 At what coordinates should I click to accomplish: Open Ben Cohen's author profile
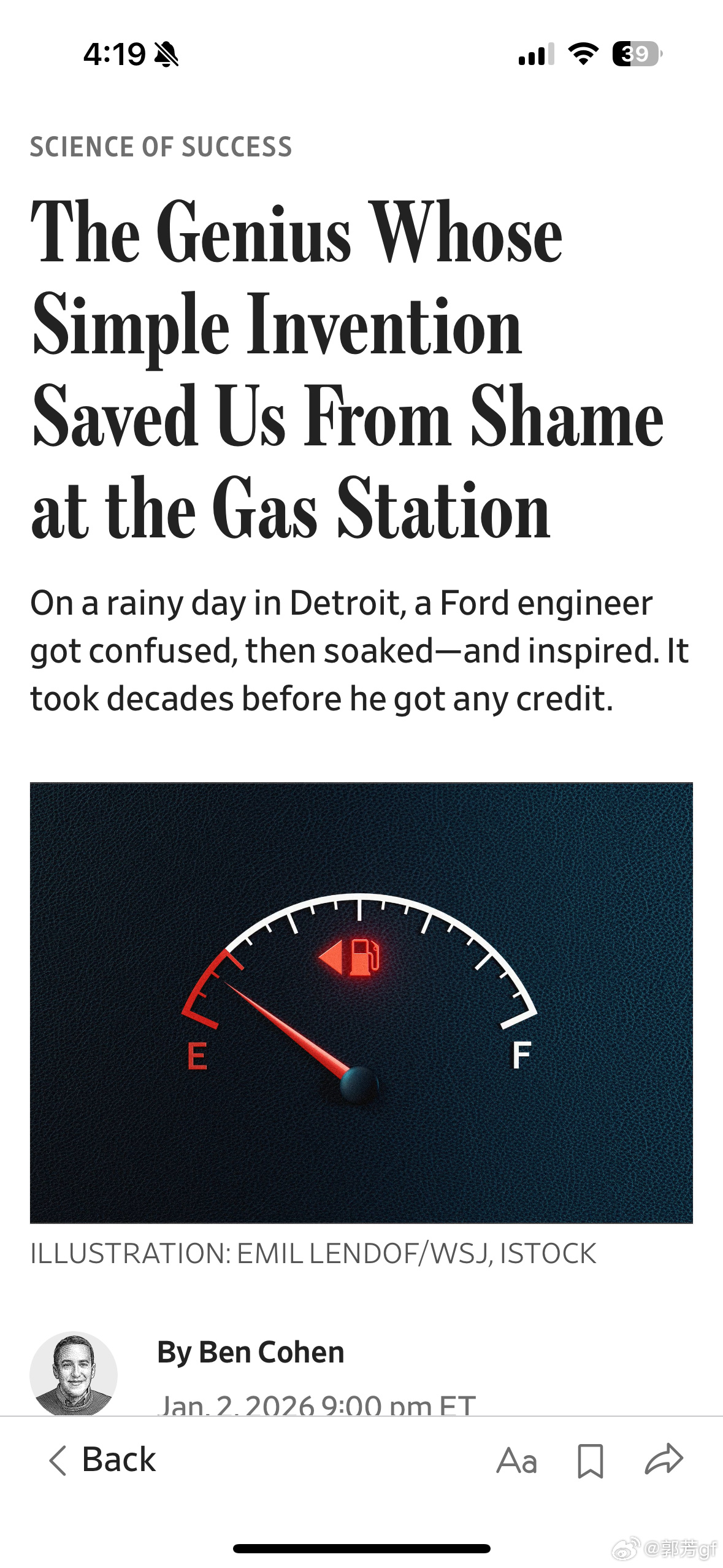pos(251,1352)
